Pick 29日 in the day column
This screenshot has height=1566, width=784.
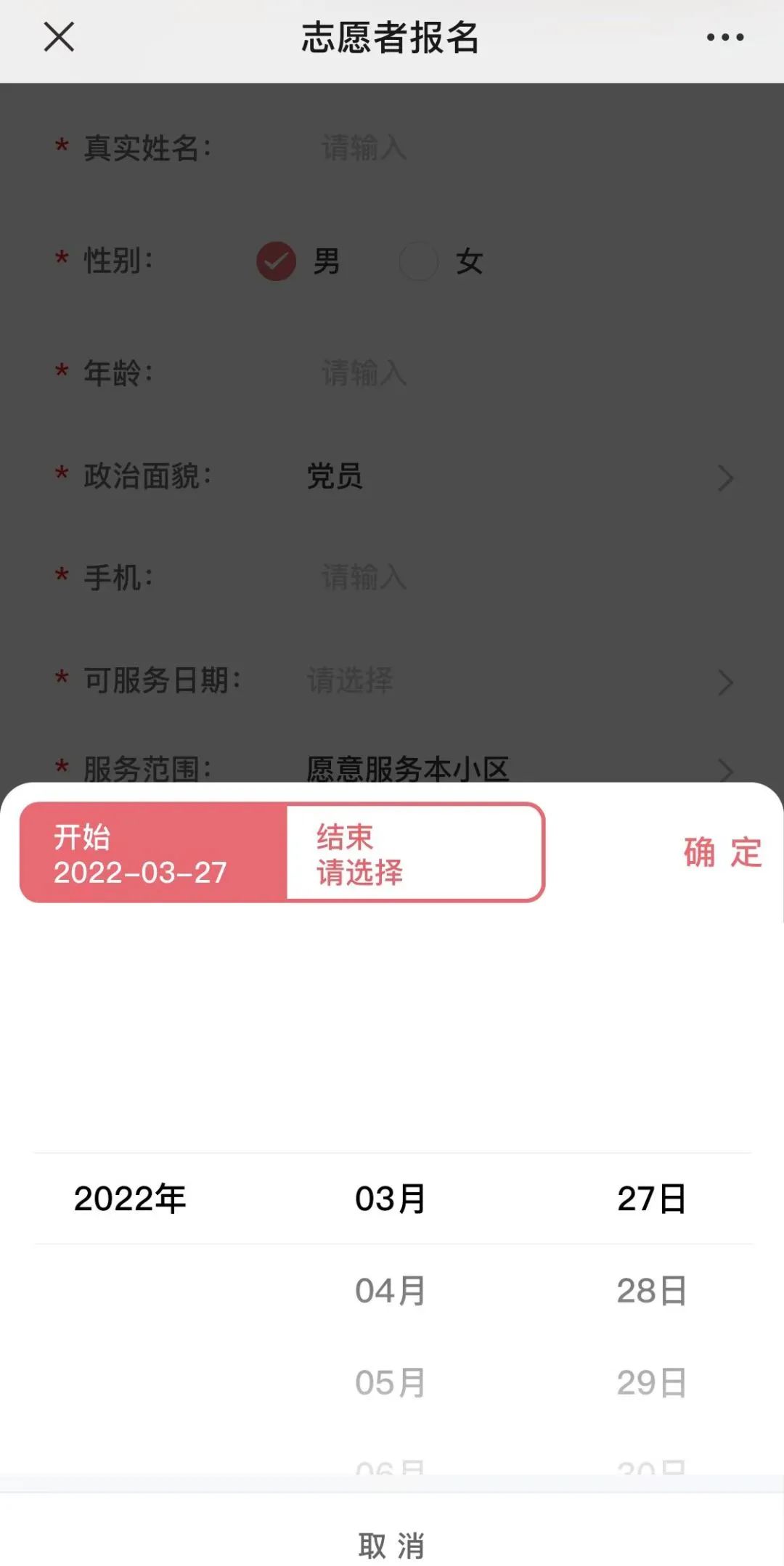[x=651, y=1382]
